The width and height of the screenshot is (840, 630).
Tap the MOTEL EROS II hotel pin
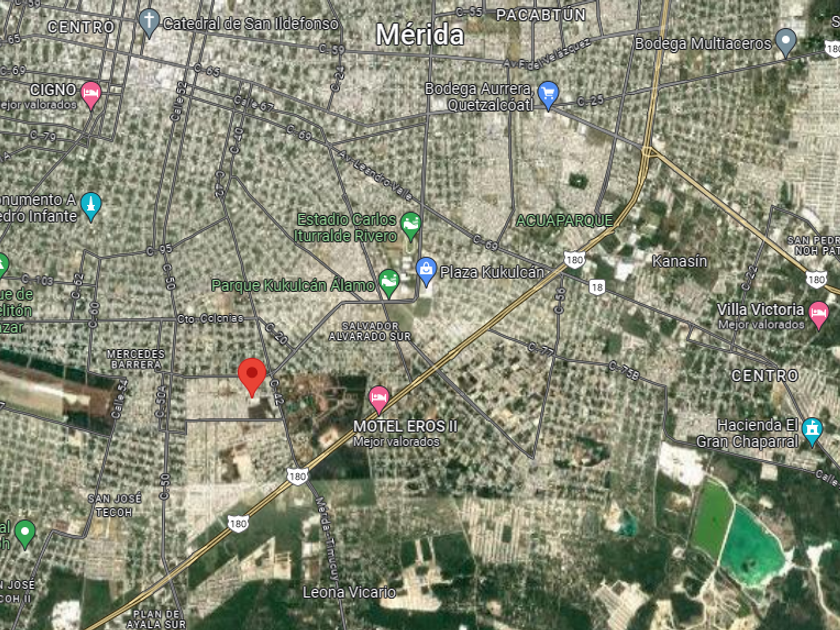[x=379, y=399]
